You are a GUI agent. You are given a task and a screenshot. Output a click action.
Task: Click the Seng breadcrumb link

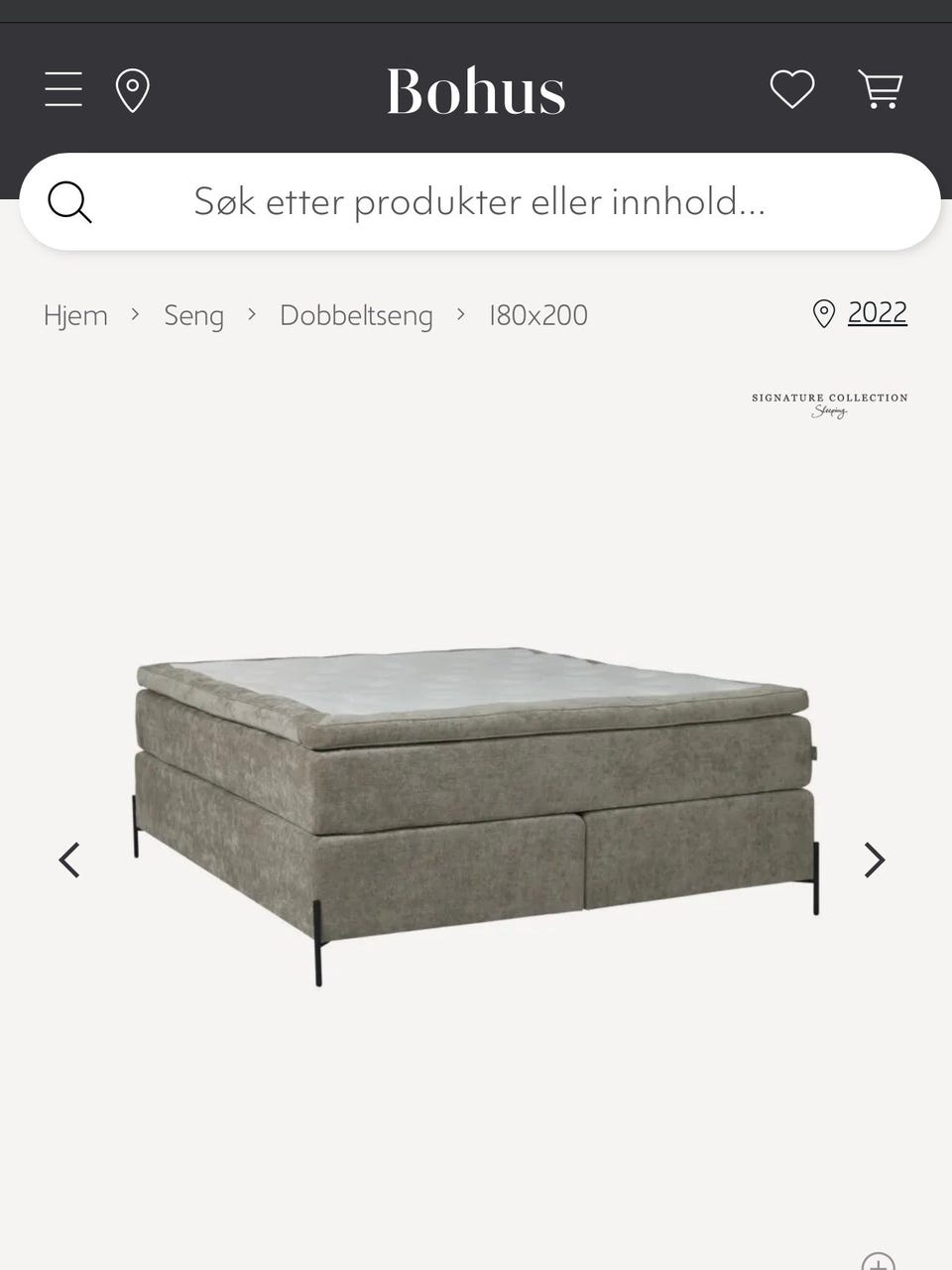pos(193,314)
